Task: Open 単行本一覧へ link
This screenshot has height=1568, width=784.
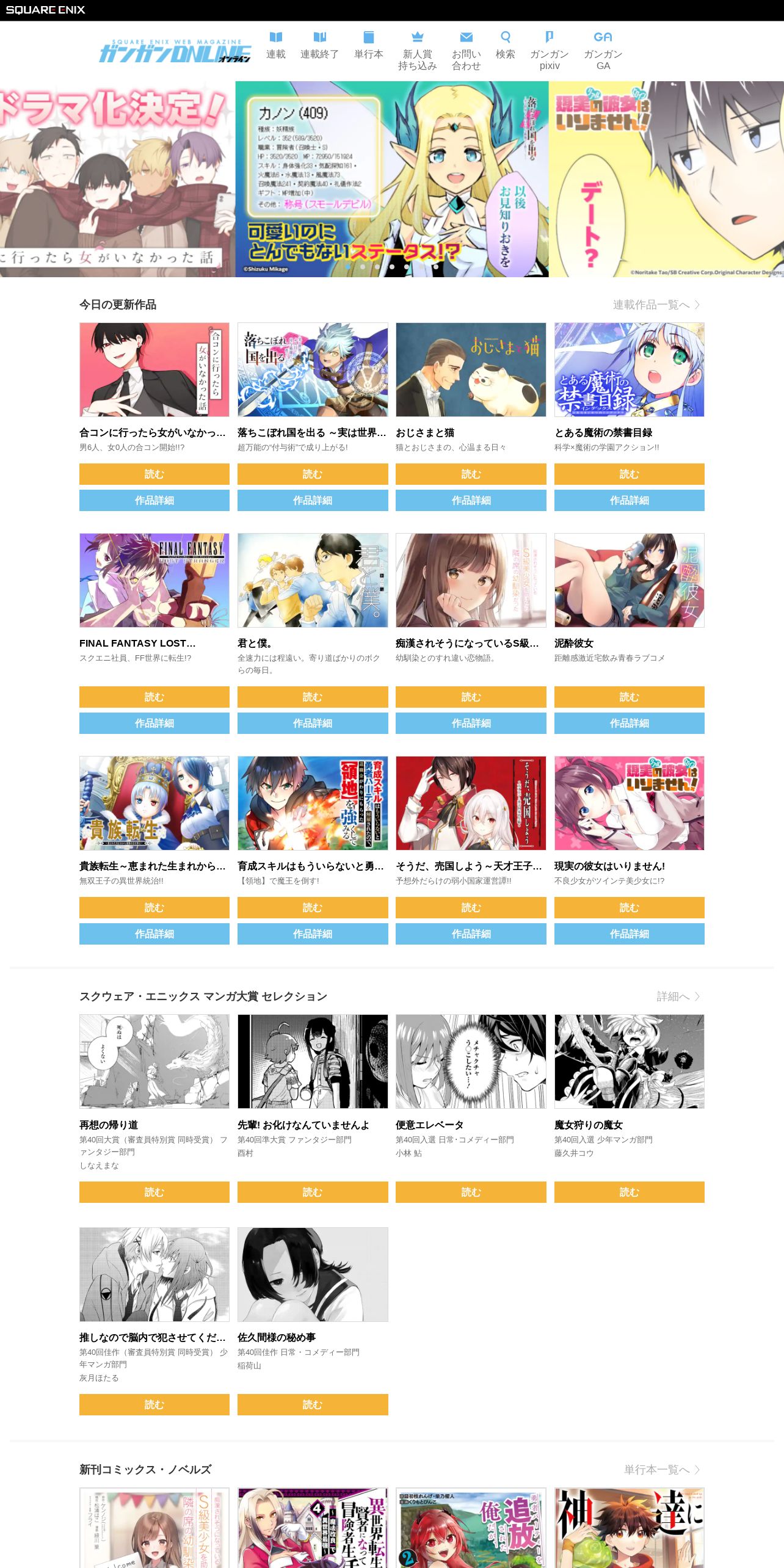Action: (662, 1470)
